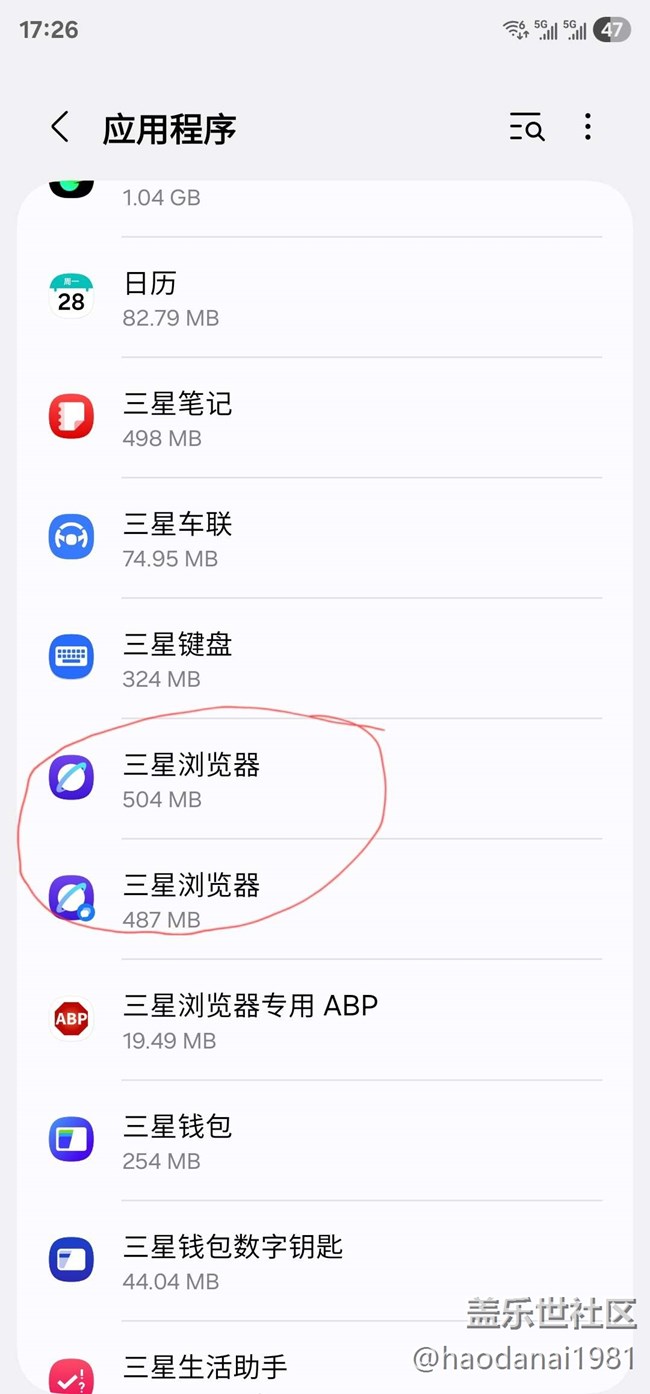Open the 日历 app info

tap(325, 298)
